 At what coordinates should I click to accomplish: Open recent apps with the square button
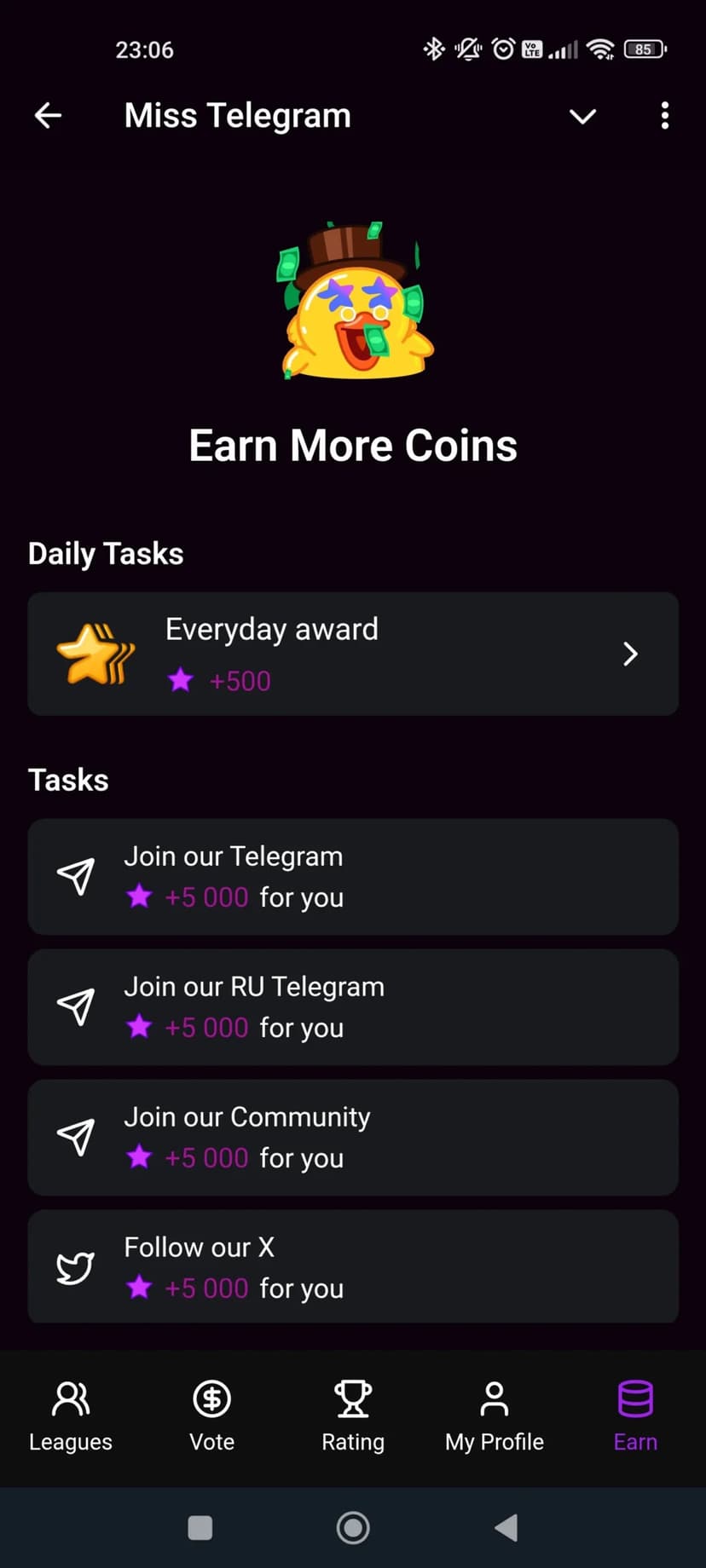(200, 1528)
